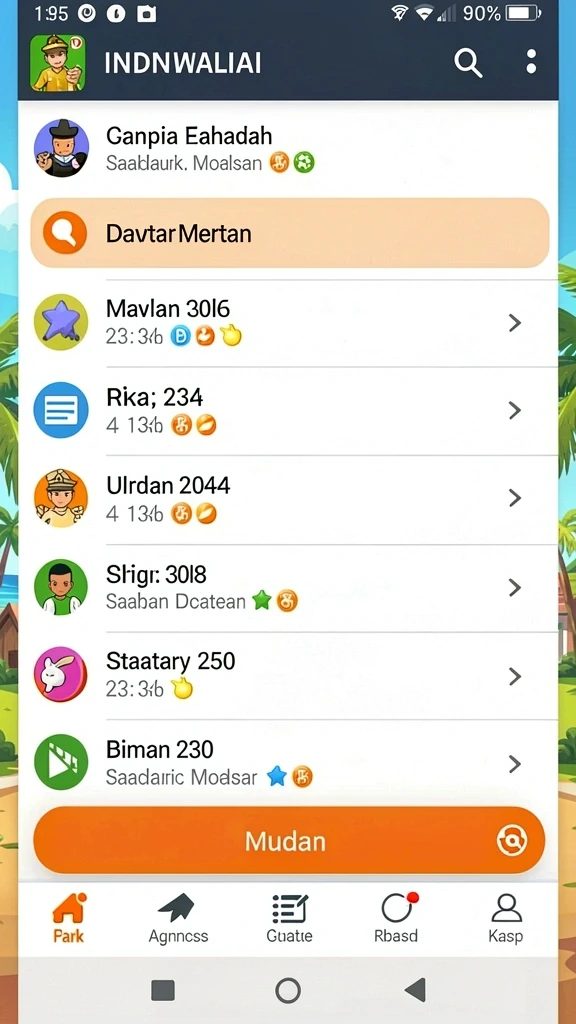Tap the DavtarMertan search field
The width and height of the screenshot is (576, 1024).
289,233
